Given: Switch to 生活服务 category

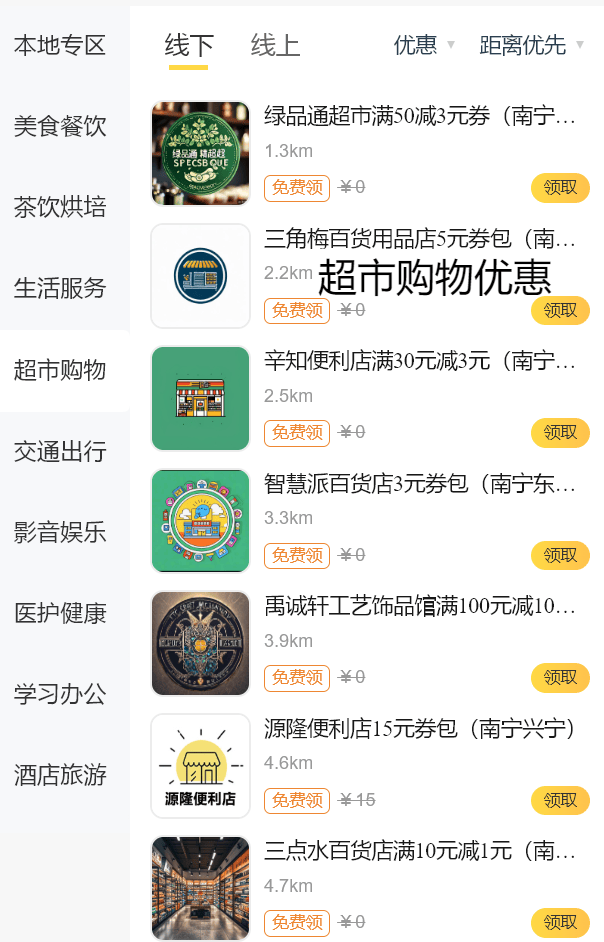Looking at the screenshot, I should [x=60, y=288].
